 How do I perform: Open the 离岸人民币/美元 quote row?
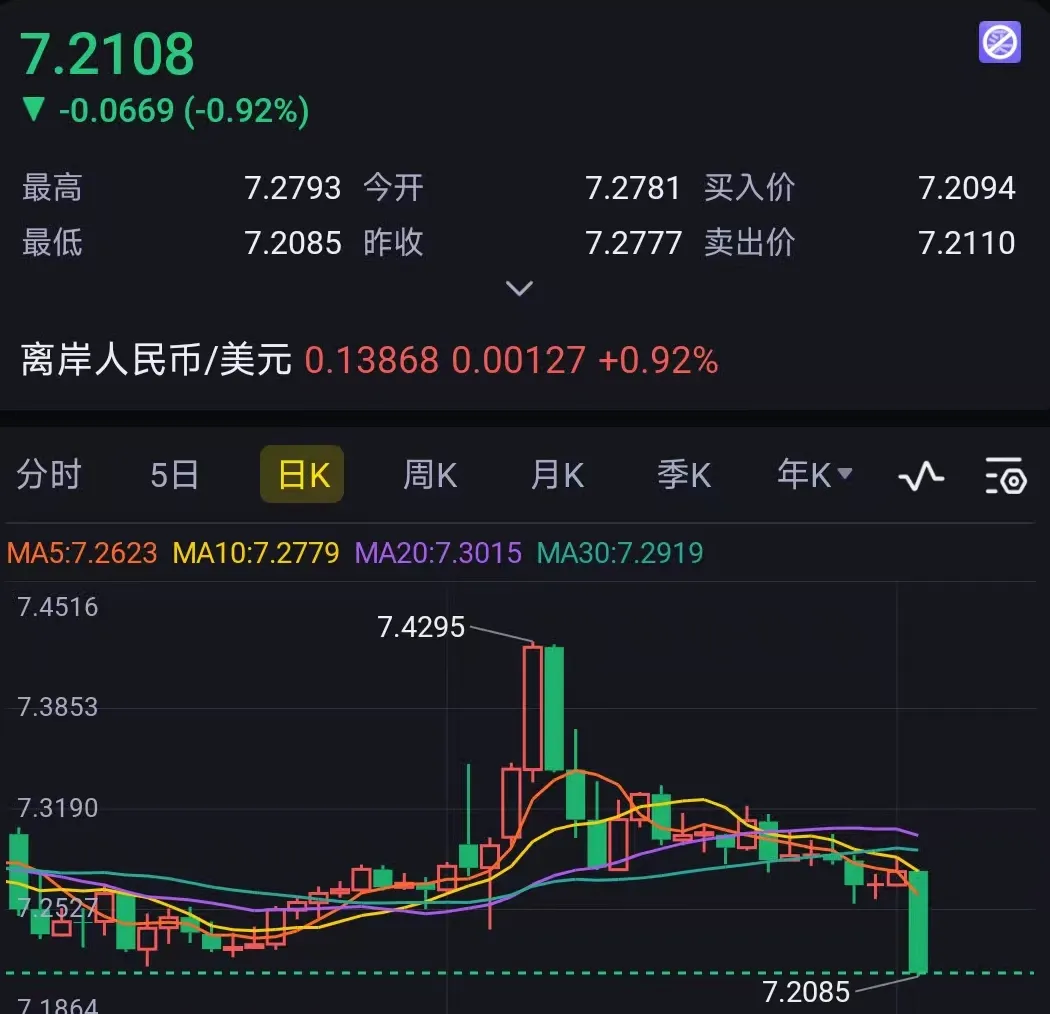coord(370,360)
